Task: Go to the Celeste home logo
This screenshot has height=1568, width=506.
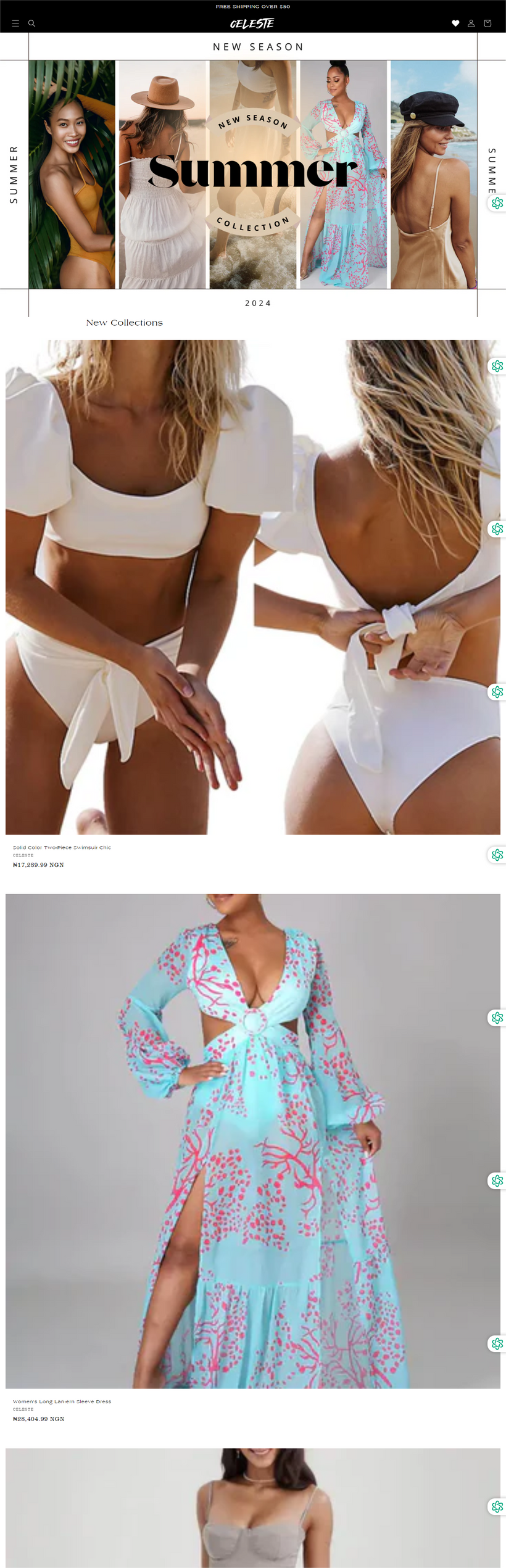Action: click(252, 23)
